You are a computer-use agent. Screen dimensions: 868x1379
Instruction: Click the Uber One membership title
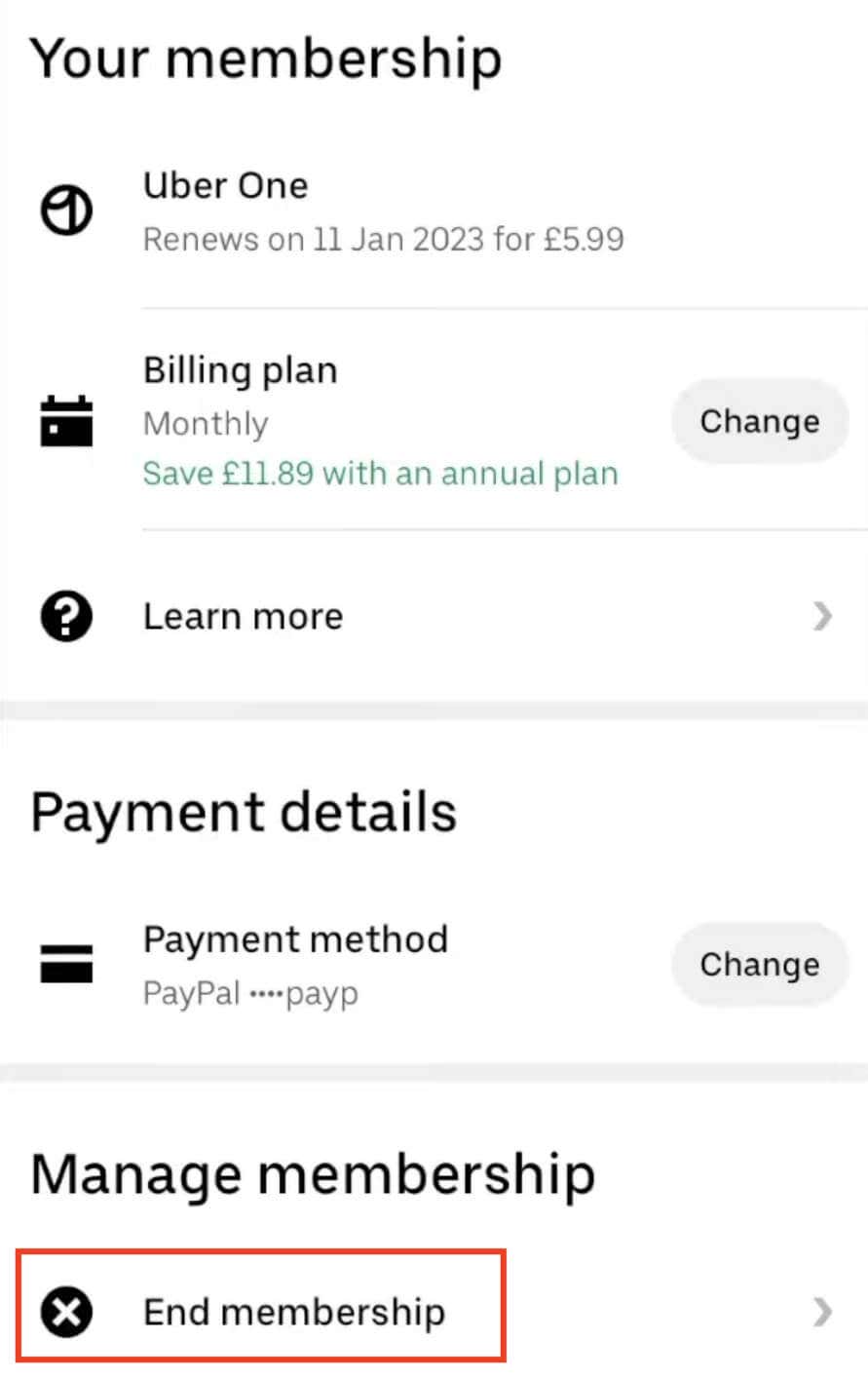225,186
